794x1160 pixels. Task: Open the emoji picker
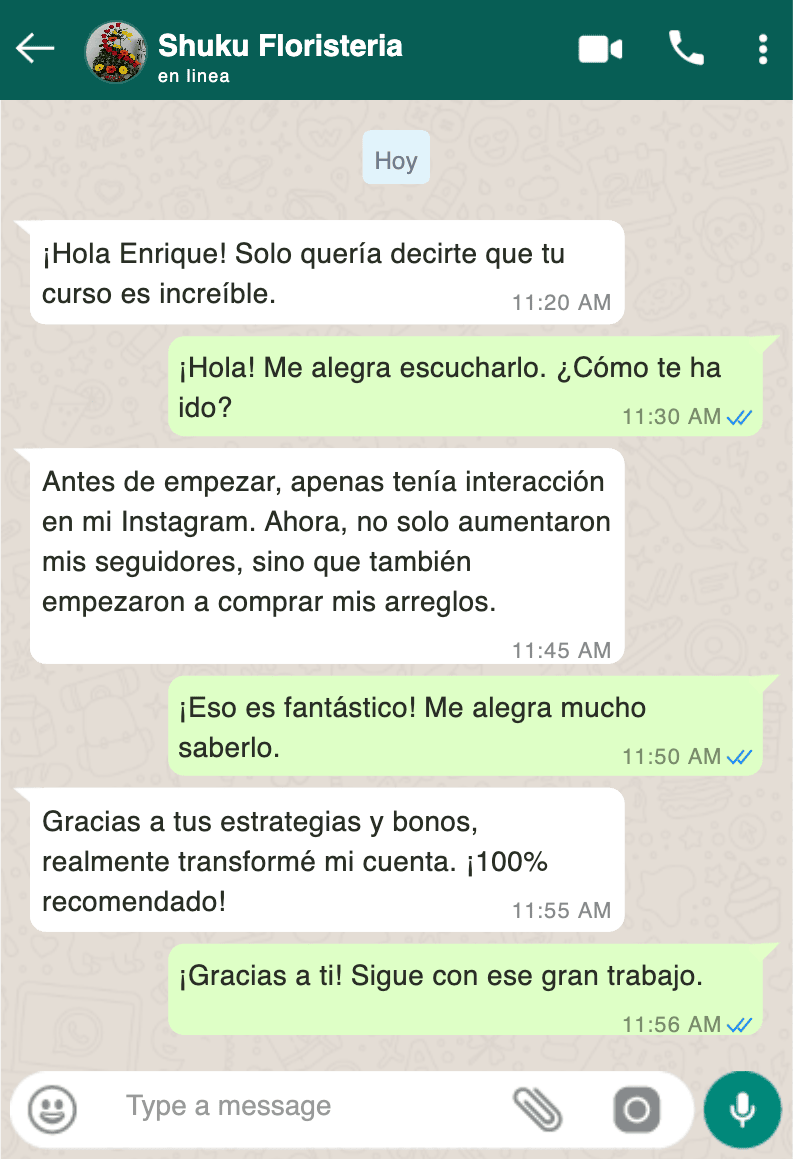click(52, 1109)
